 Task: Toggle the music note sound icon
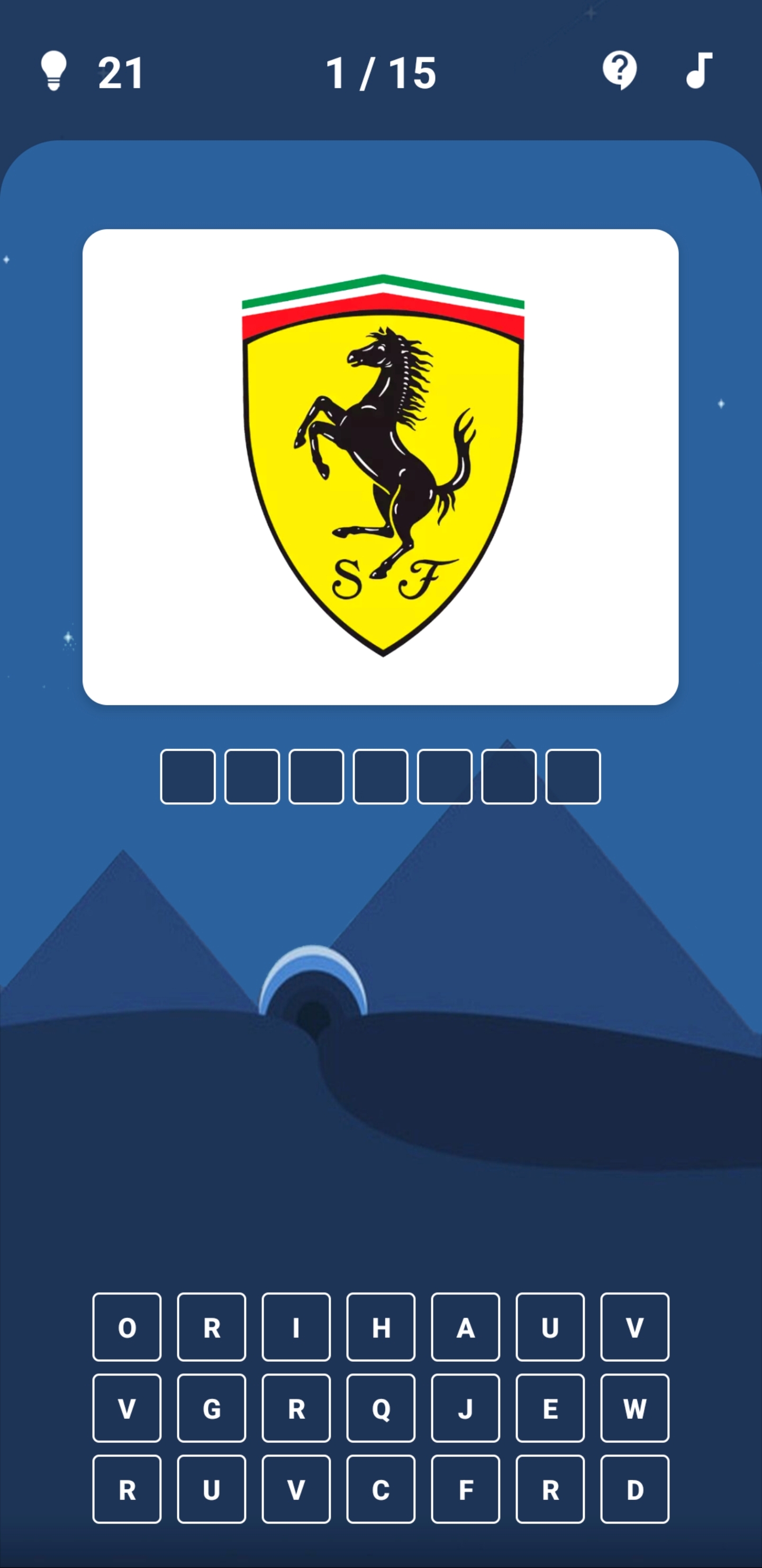(x=698, y=70)
